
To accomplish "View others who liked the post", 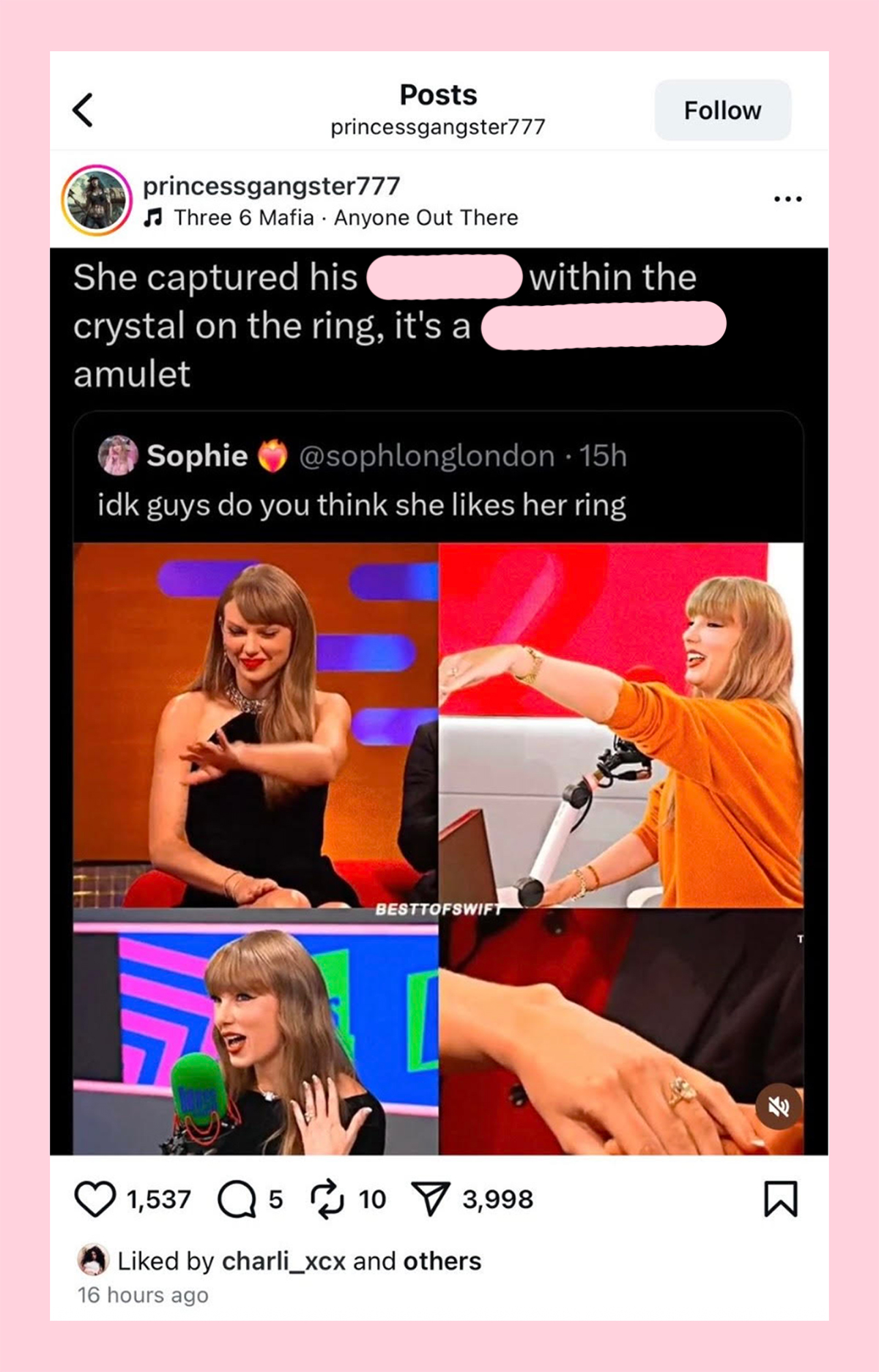I will [442, 1261].
